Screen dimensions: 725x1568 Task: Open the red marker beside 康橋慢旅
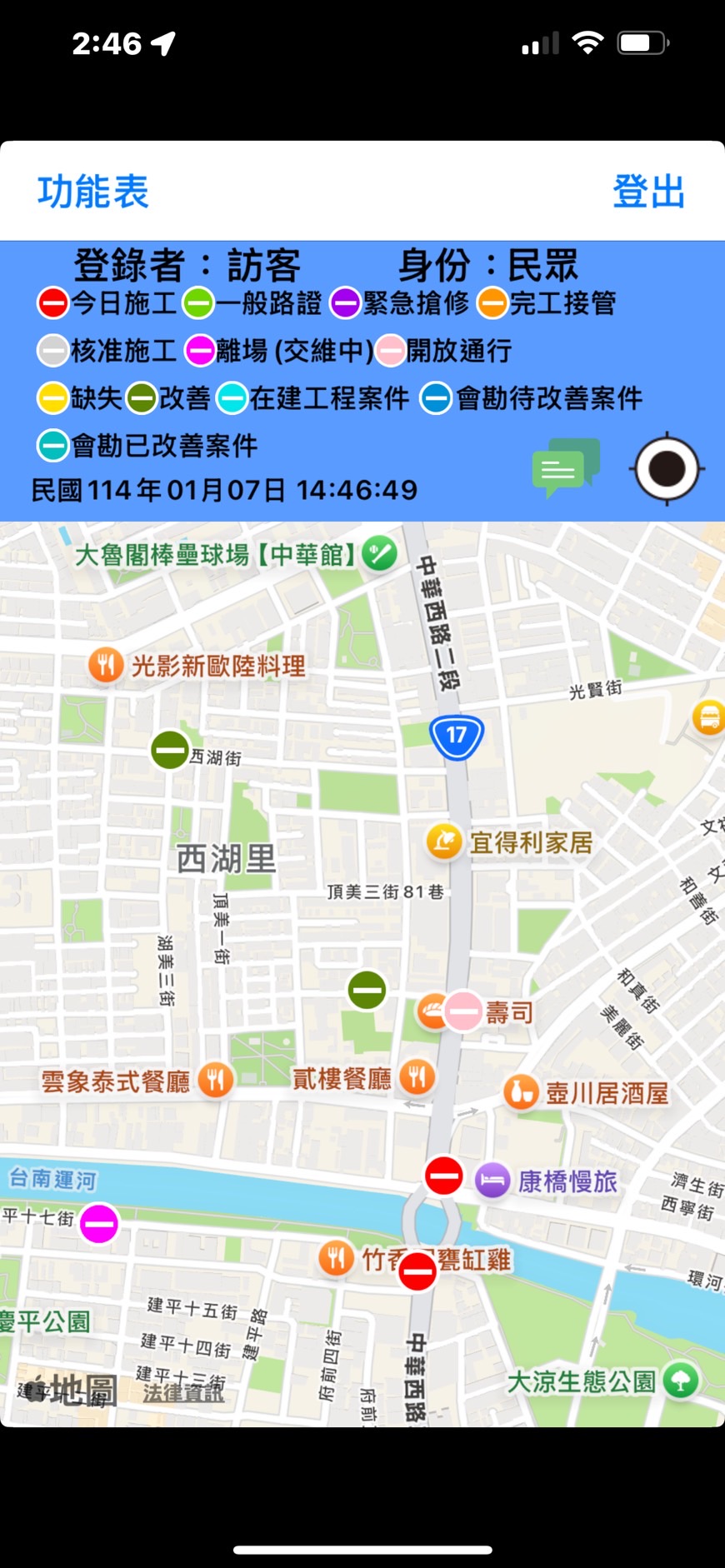click(443, 1176)
